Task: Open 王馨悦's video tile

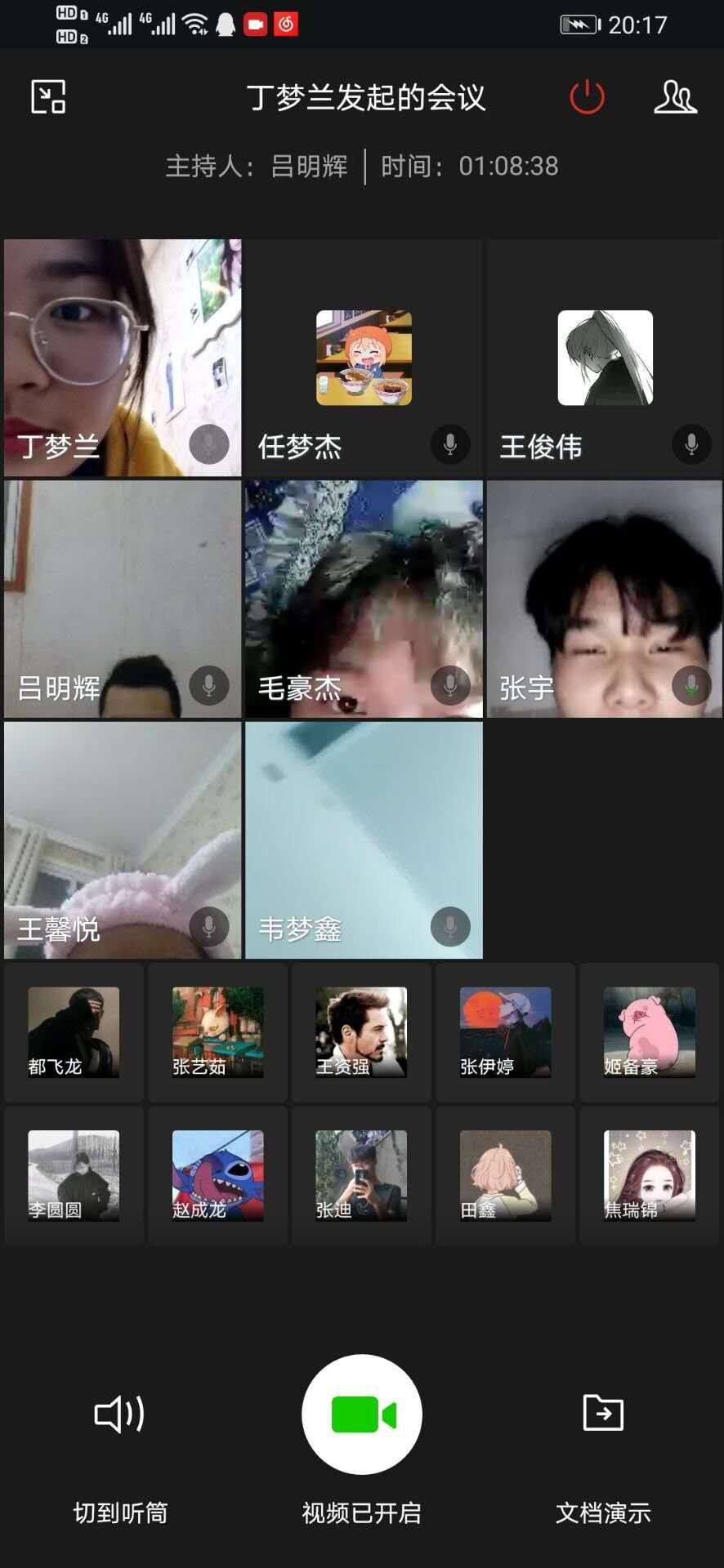Action: tap(123, 840)
